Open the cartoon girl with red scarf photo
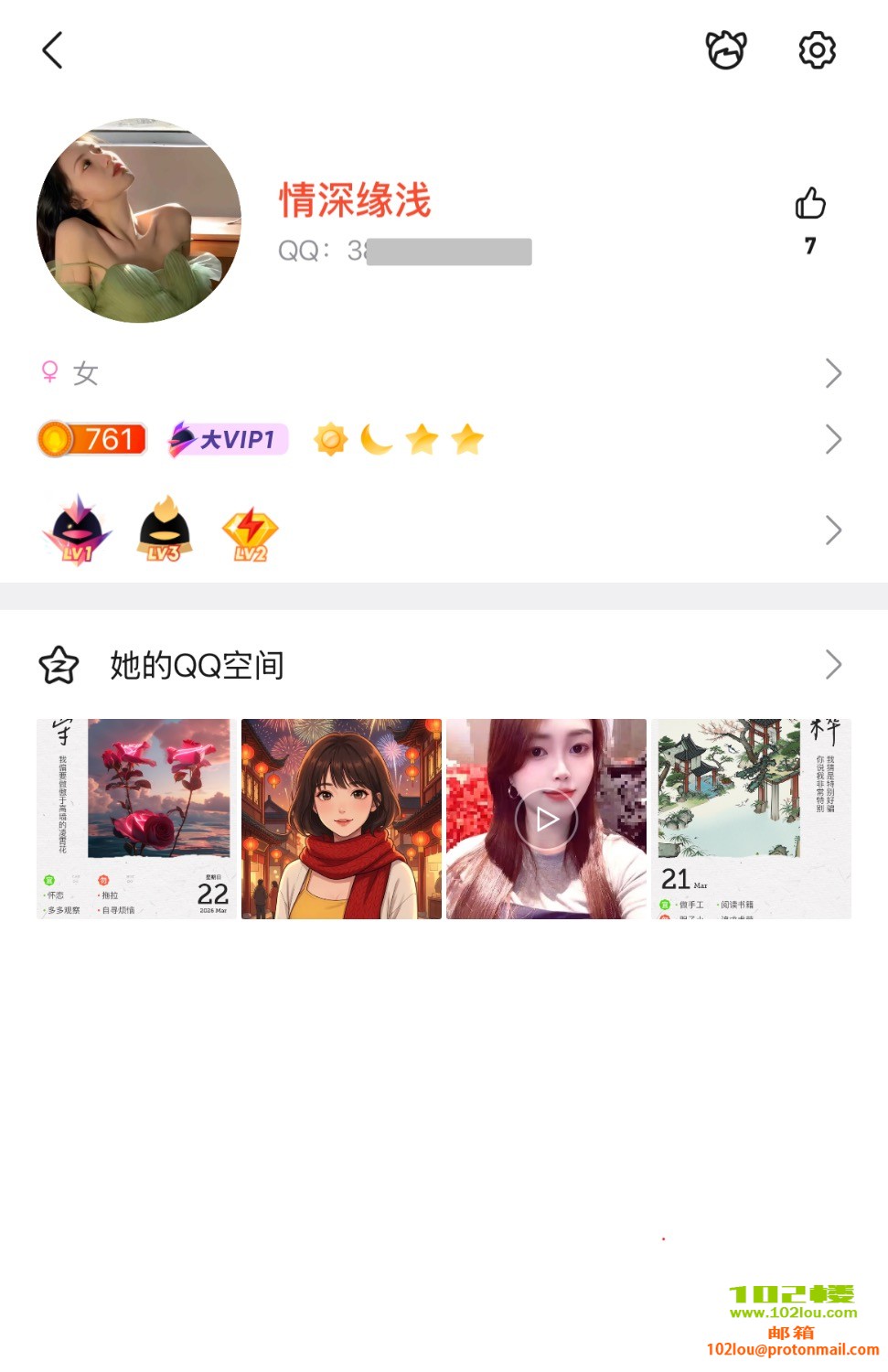 pos(341,819)
